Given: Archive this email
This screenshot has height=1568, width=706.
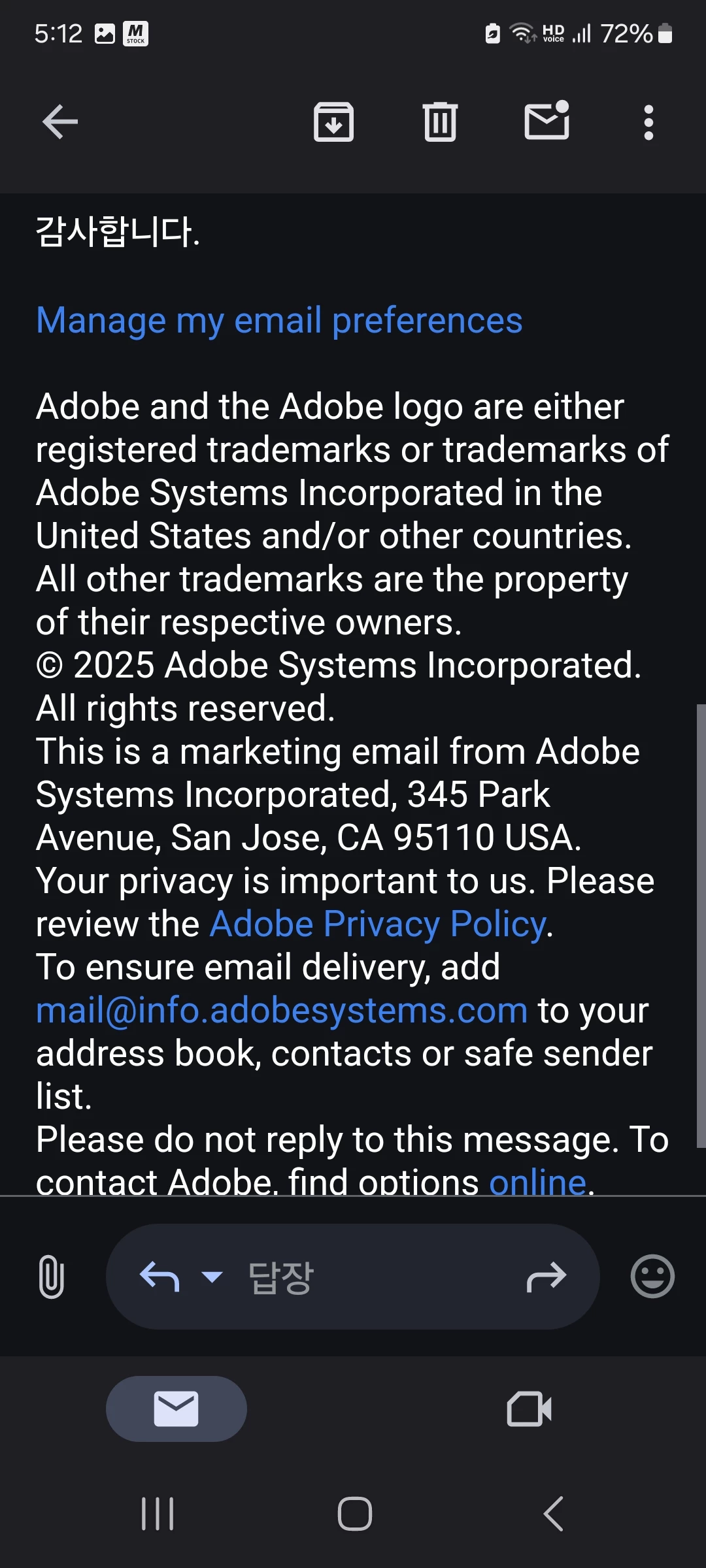Looking at the screenshot, I should [333, 122].
